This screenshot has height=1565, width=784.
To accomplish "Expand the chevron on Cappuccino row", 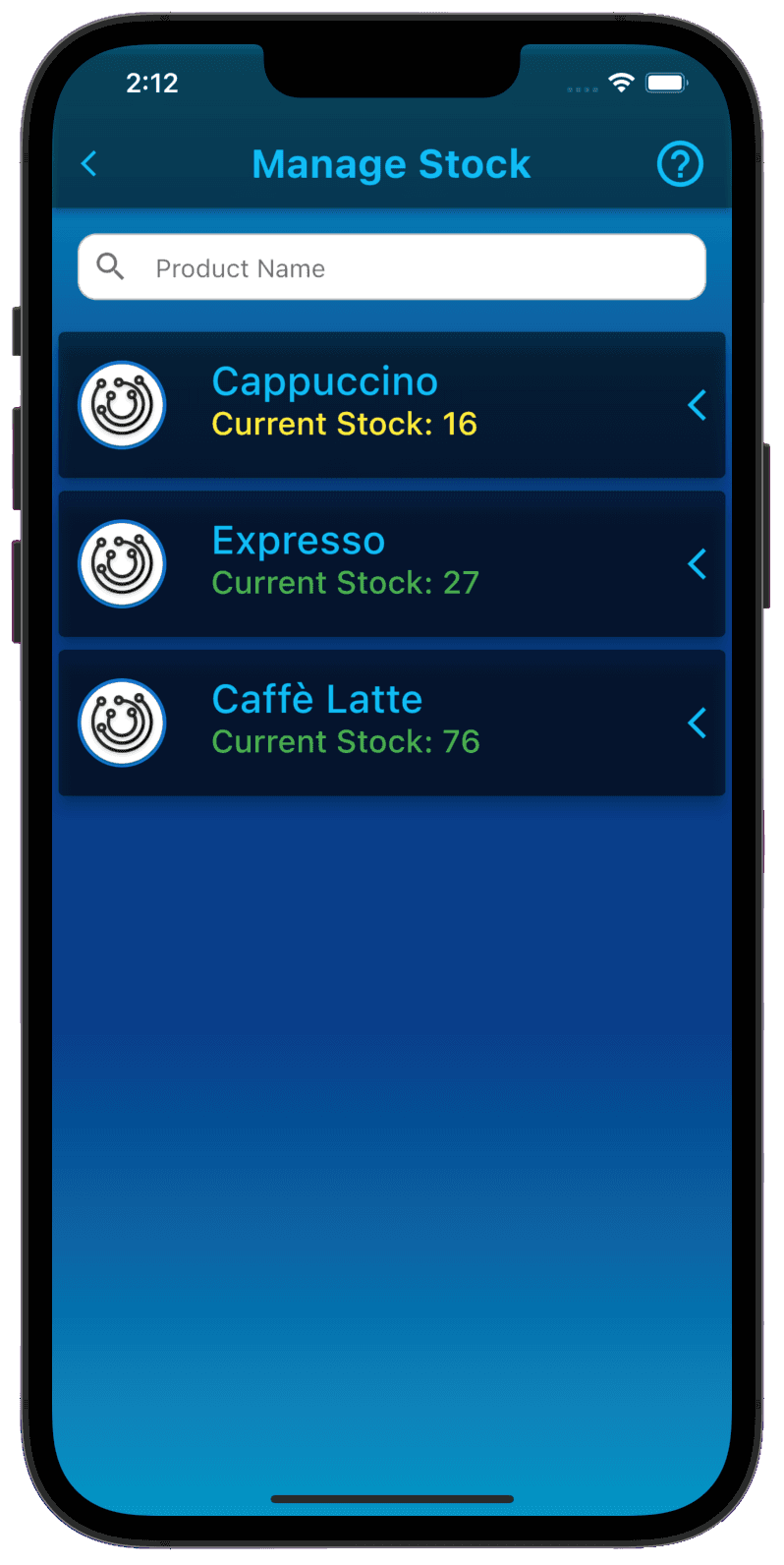I will [x=697, y=405].
